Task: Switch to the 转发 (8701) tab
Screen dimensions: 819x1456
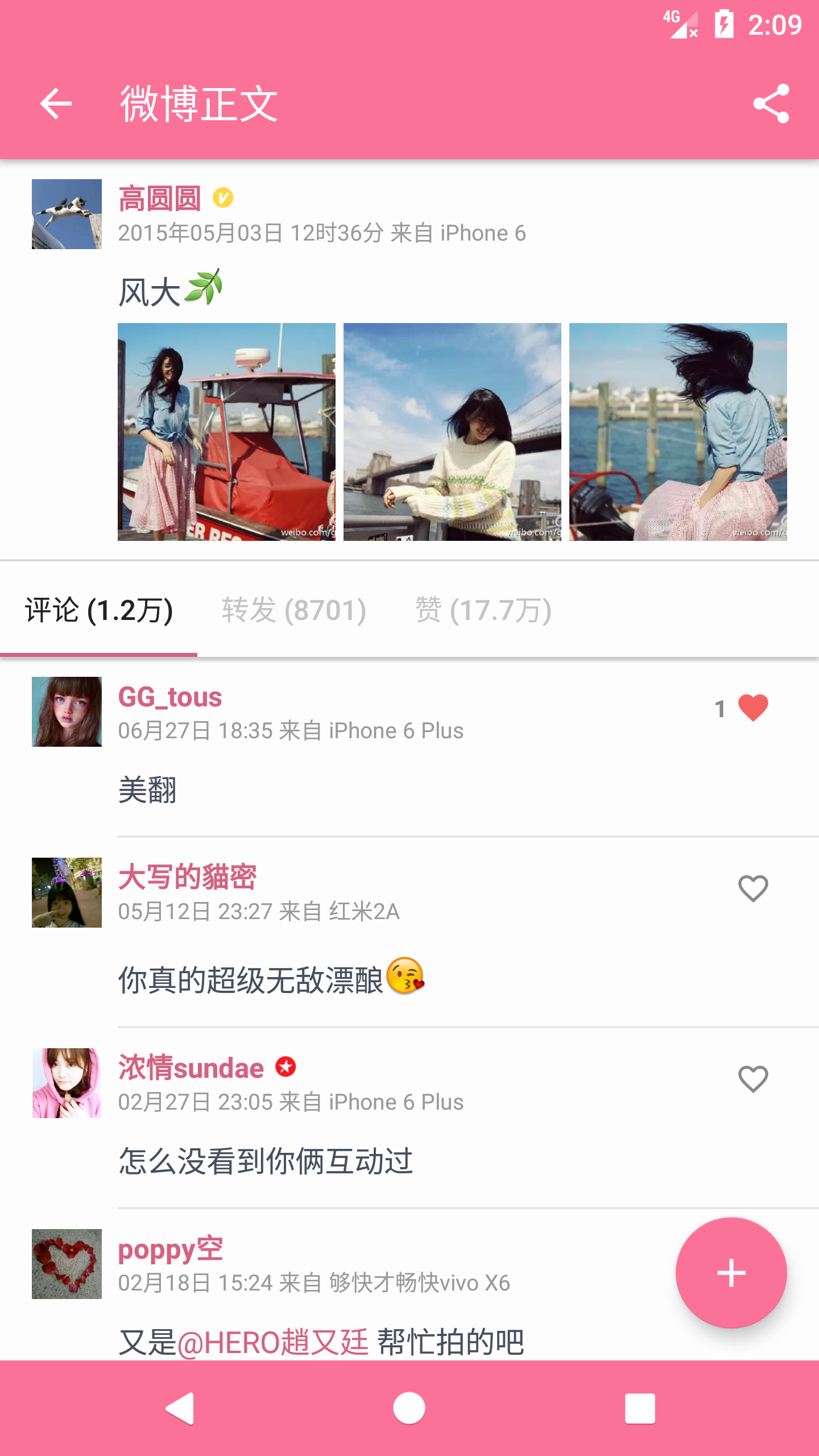Action: [294, 610]
